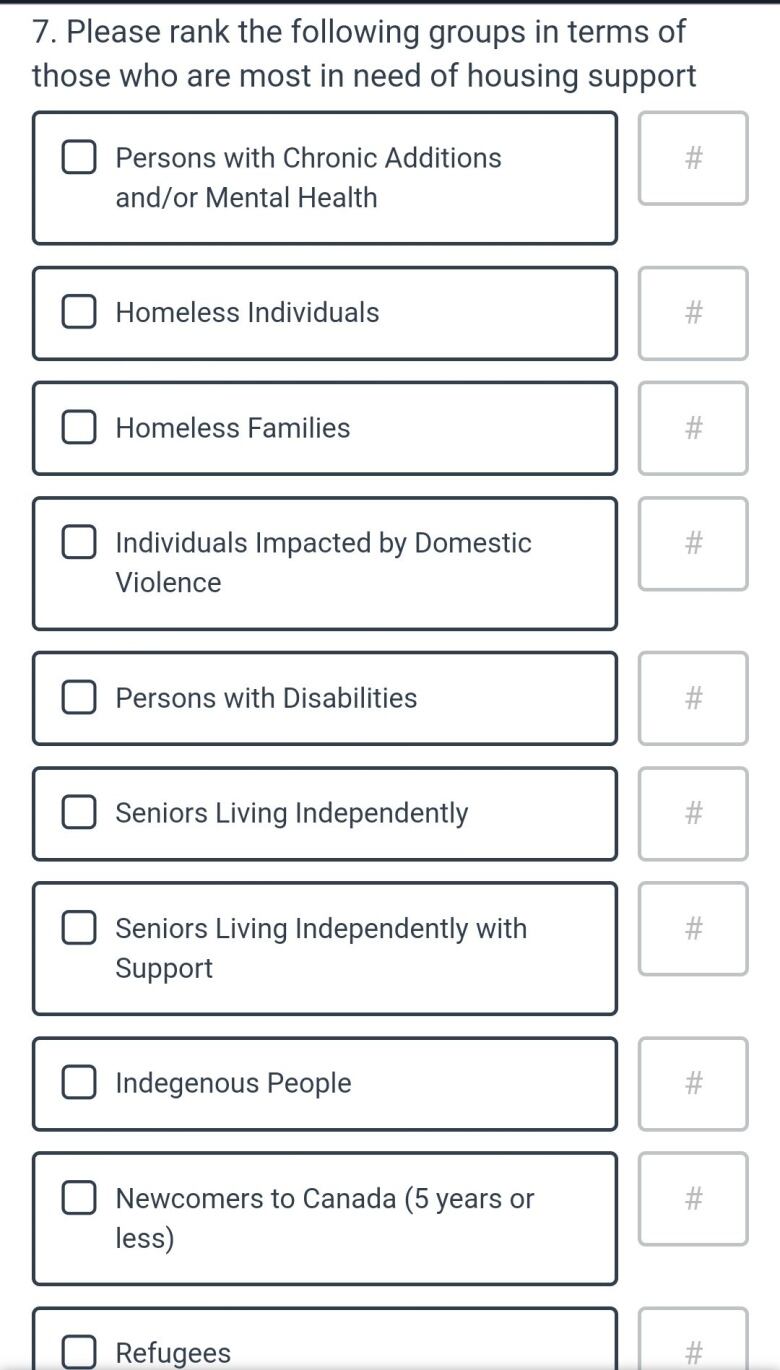Select Newcomers to Canada option
780x1370 pixels.
(x=79, y=1197)
